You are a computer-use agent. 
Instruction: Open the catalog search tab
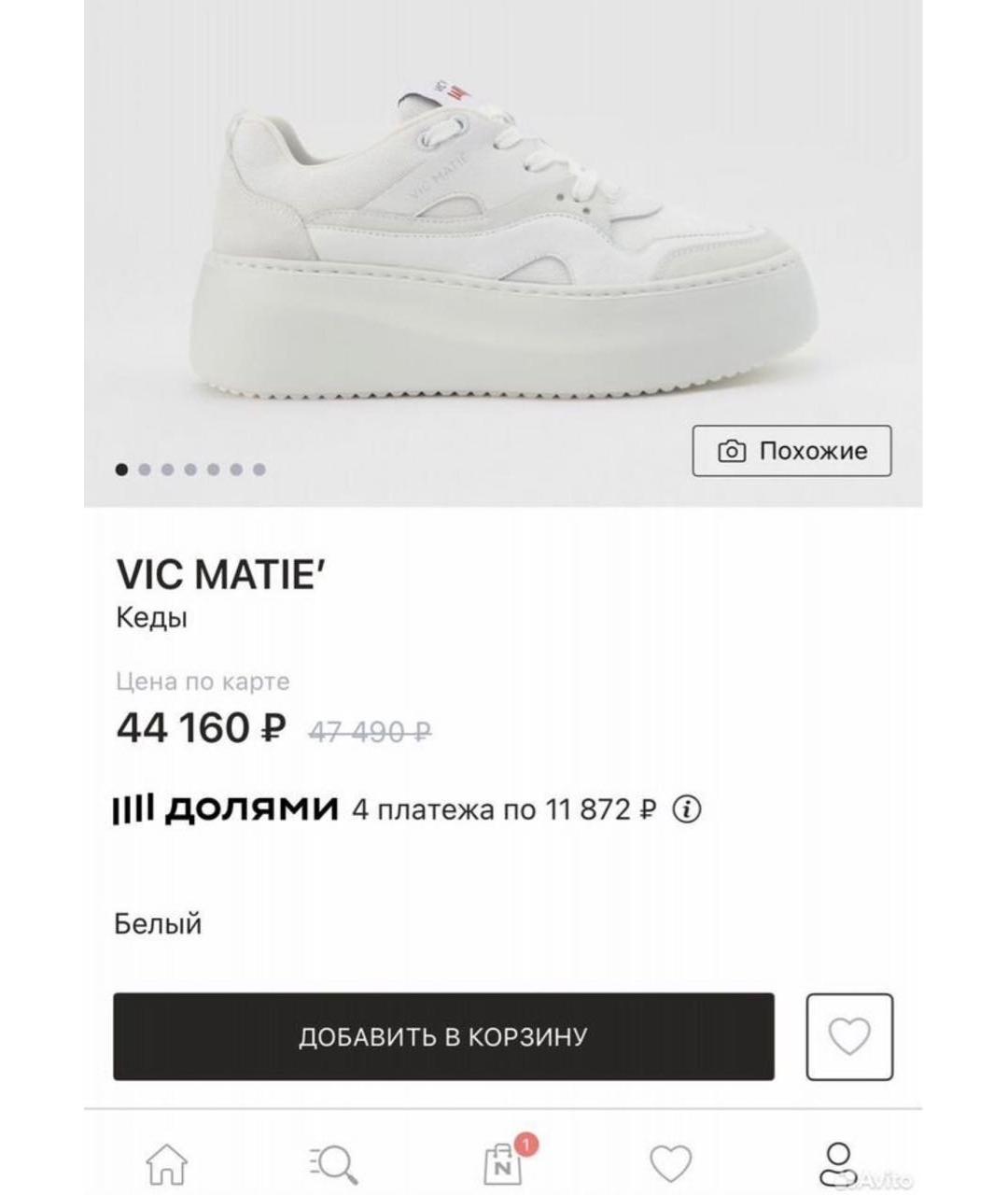pos(333,1164)
